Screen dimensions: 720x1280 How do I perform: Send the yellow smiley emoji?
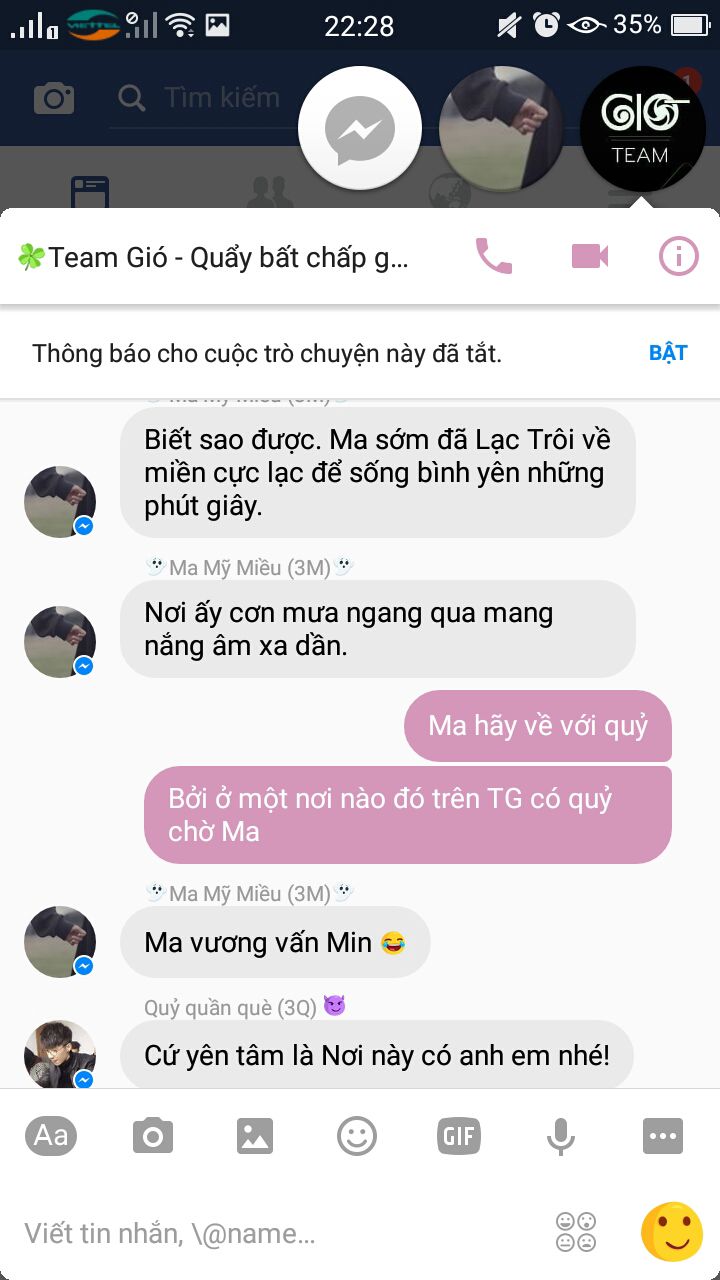pos(671,1232)
